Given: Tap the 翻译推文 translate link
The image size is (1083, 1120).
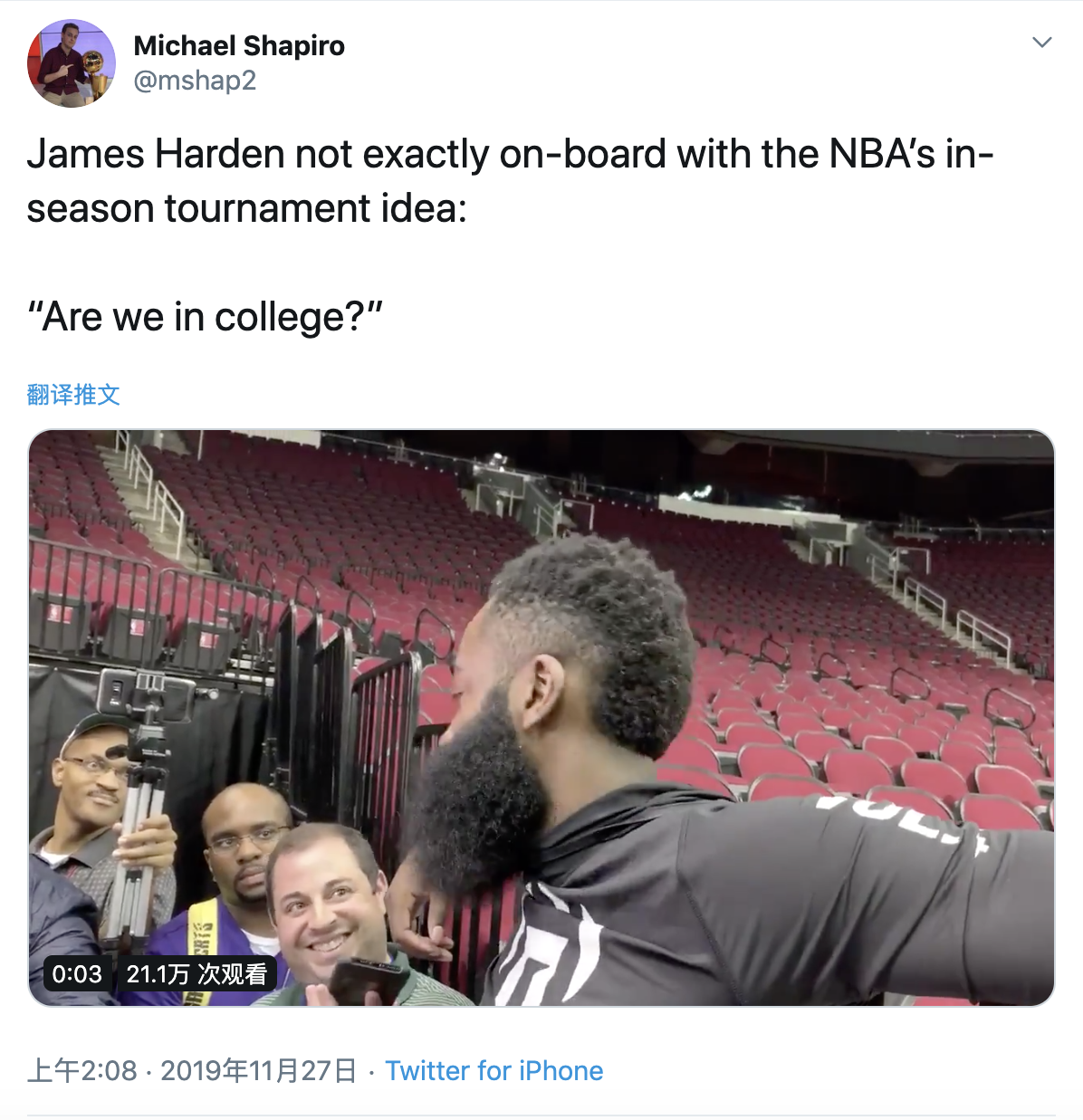Looking at the screenshot, I should (x=73, y=395).
